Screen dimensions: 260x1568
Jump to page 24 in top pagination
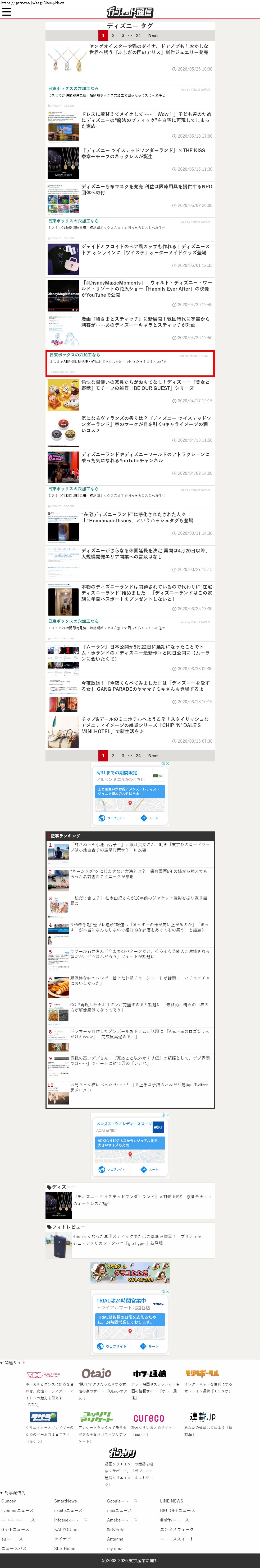click(138, 35)
